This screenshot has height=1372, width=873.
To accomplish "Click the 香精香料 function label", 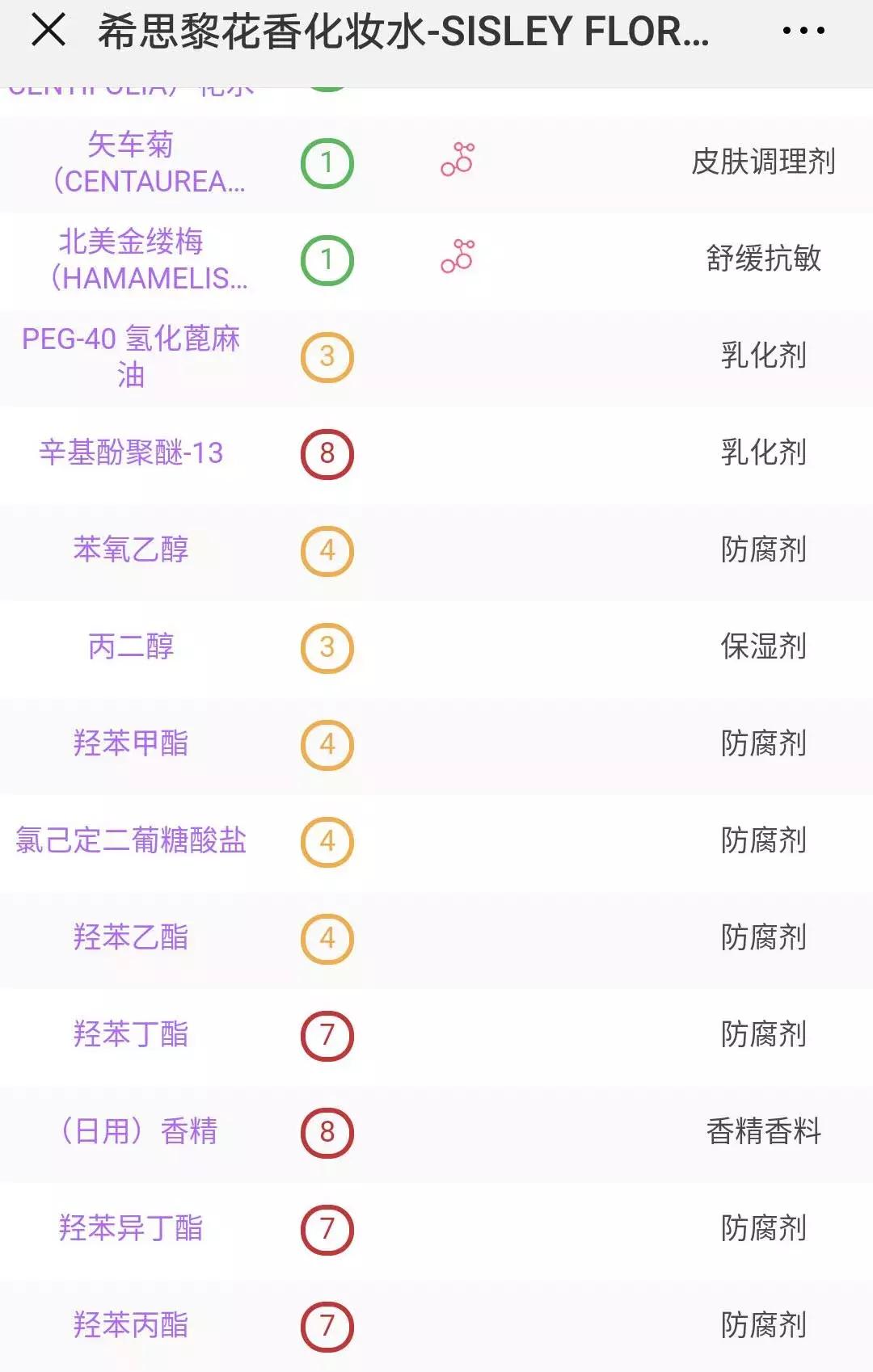I will pyautogui.click(x=765, y=1132).
